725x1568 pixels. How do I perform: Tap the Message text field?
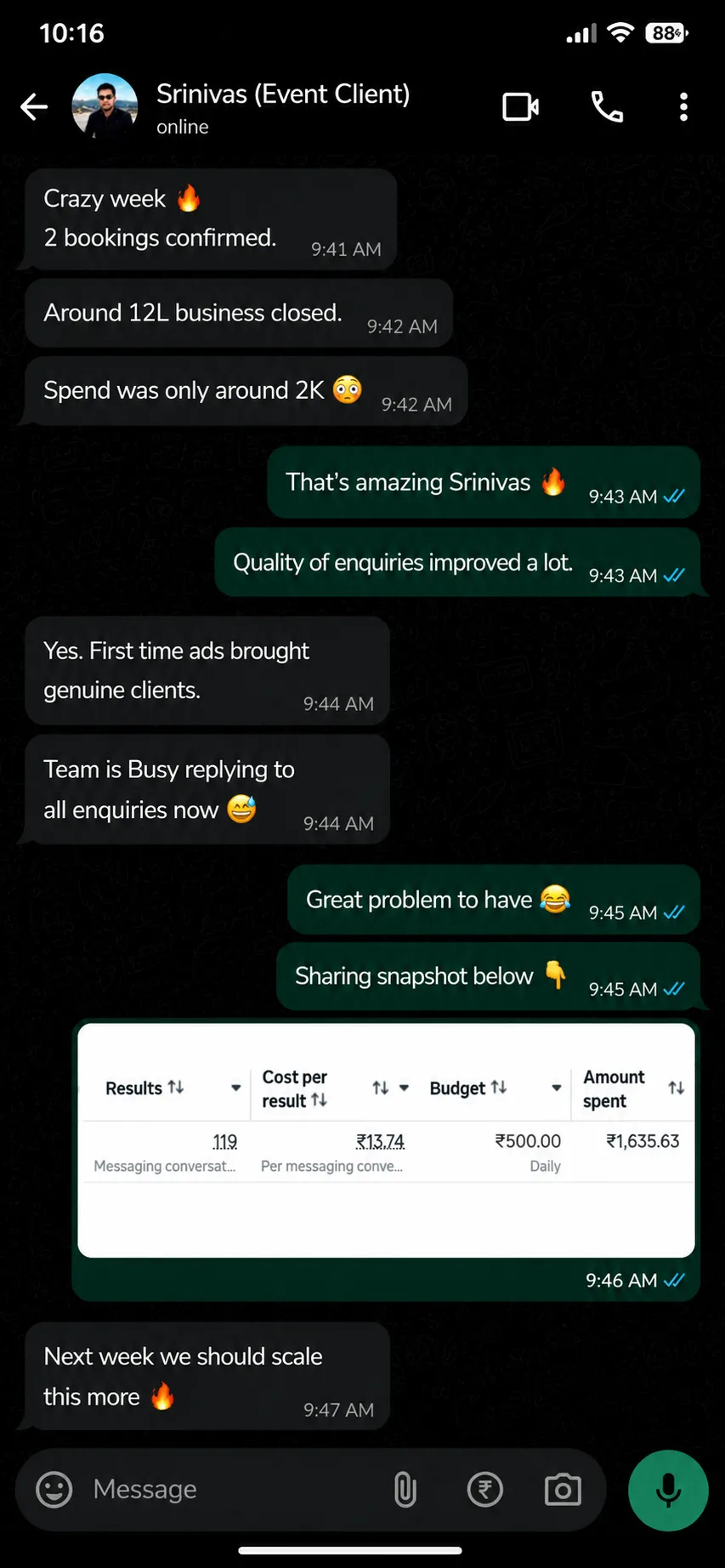229,1490
